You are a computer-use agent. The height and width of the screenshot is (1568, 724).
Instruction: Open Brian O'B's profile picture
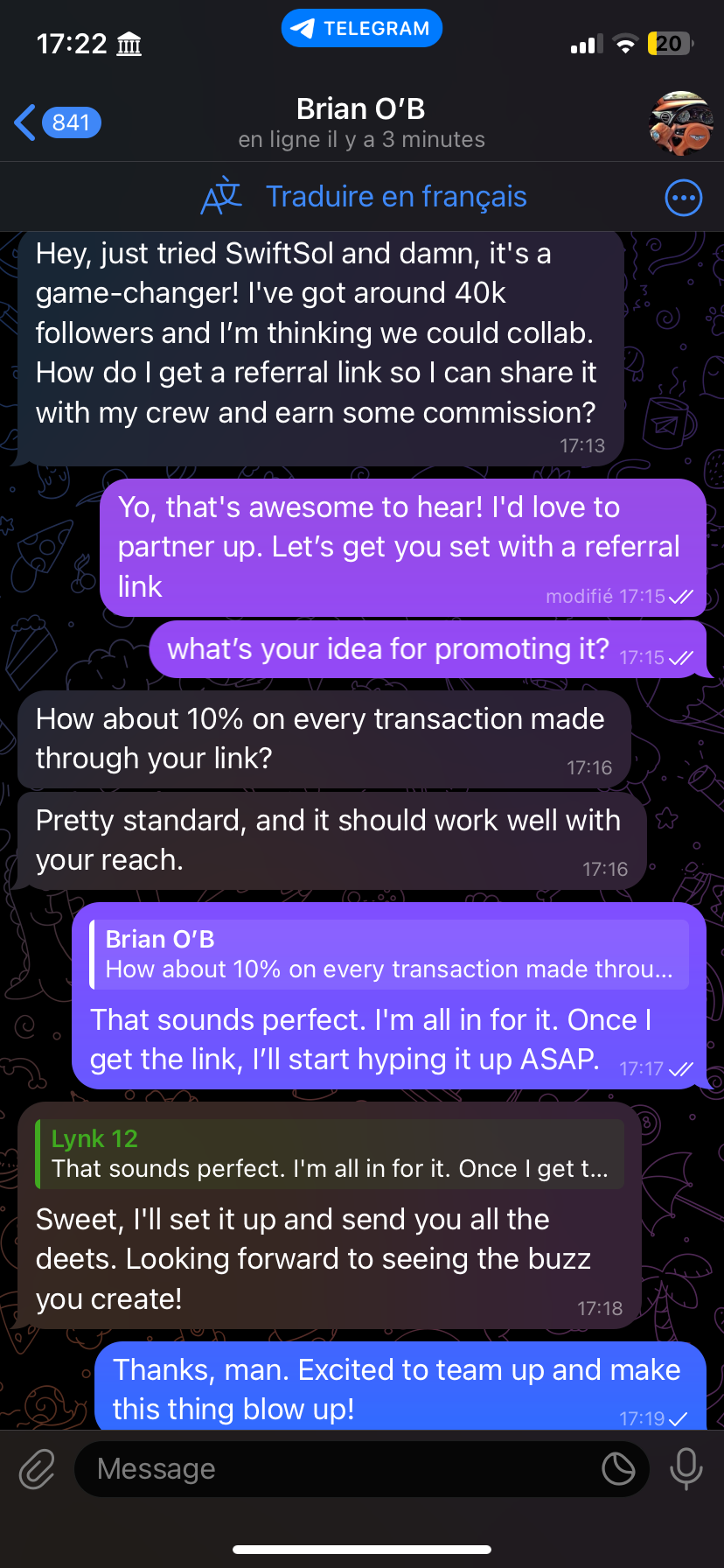tap(680, 123)
